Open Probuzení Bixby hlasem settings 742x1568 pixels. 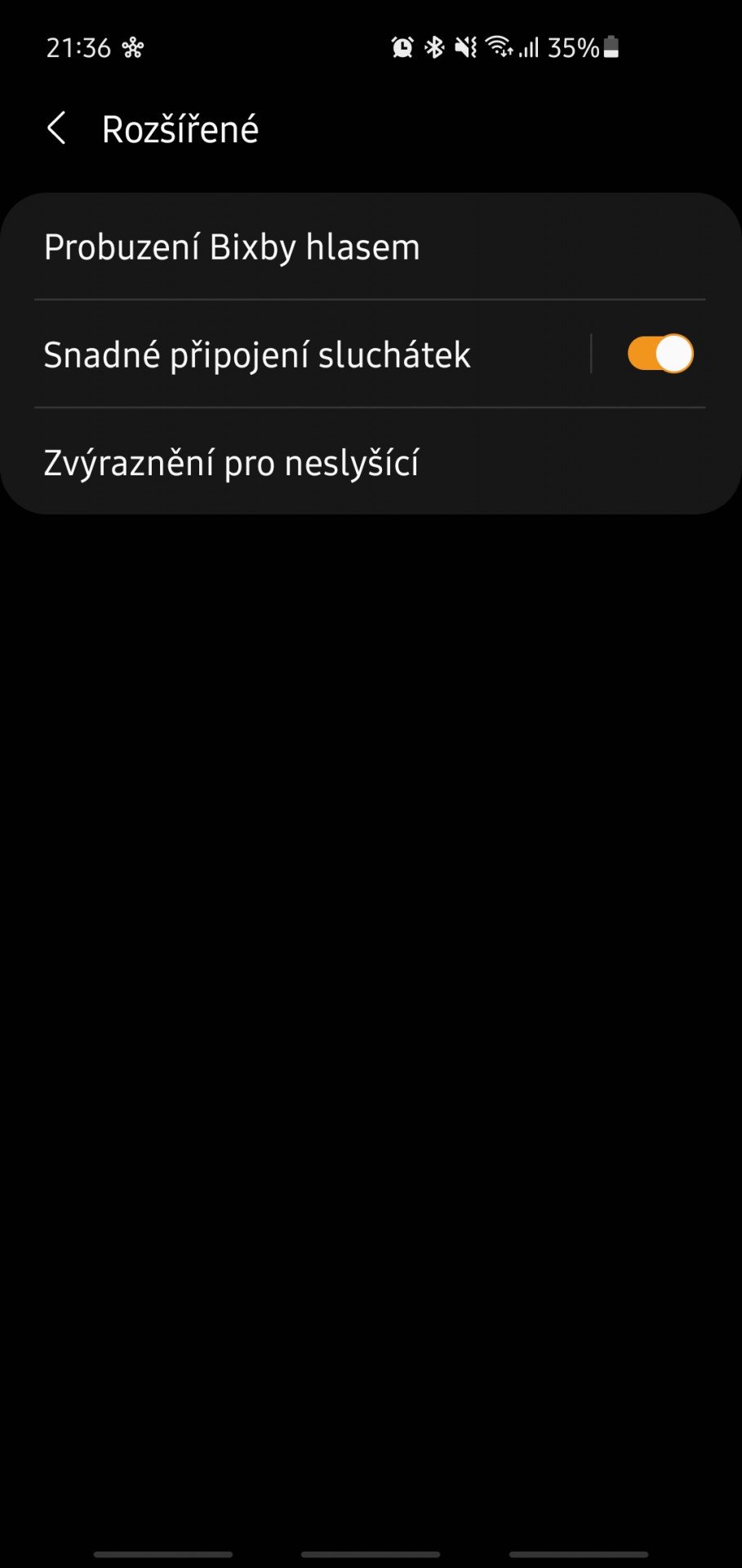(x=371, y=247)
